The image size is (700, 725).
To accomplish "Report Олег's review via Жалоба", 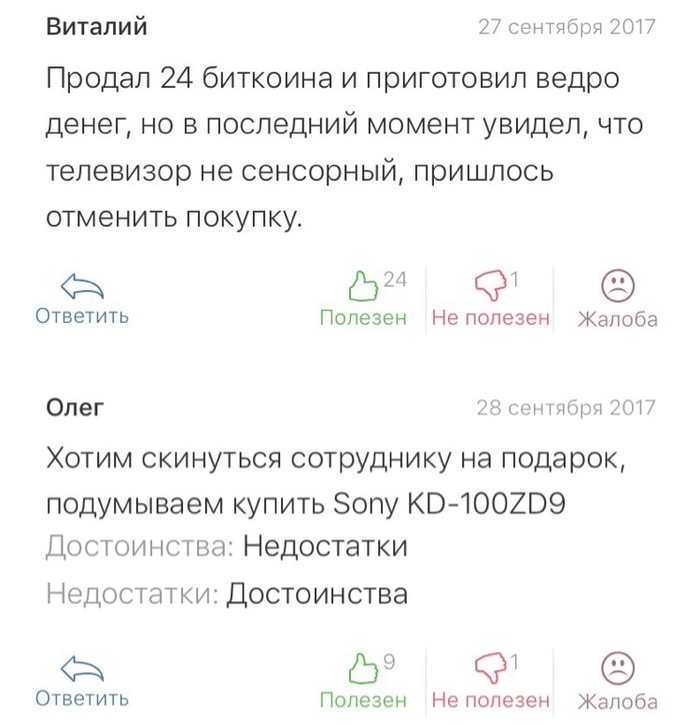I will [x=618, y=679].
